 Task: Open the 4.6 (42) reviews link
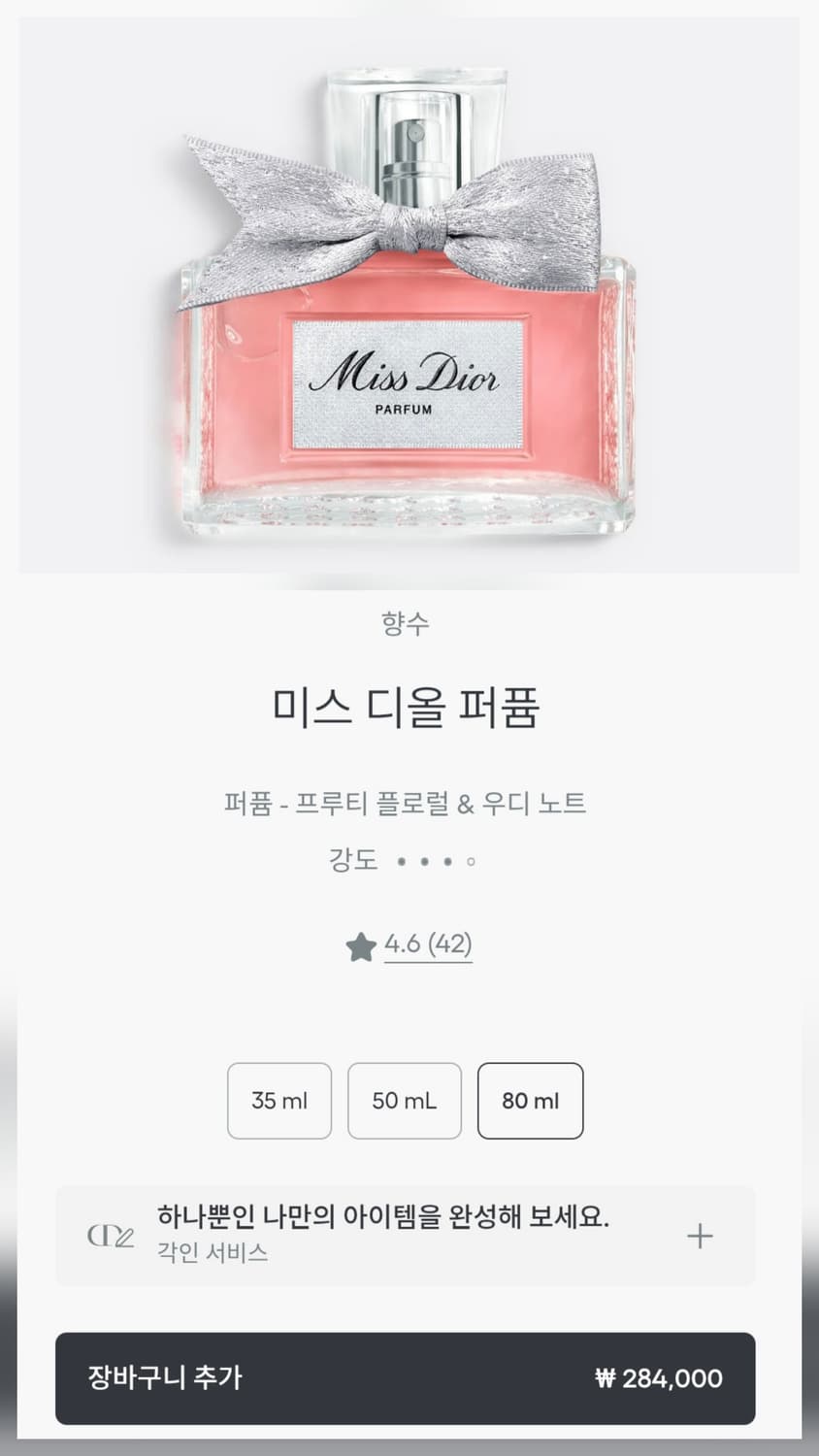tap(427, 943)
